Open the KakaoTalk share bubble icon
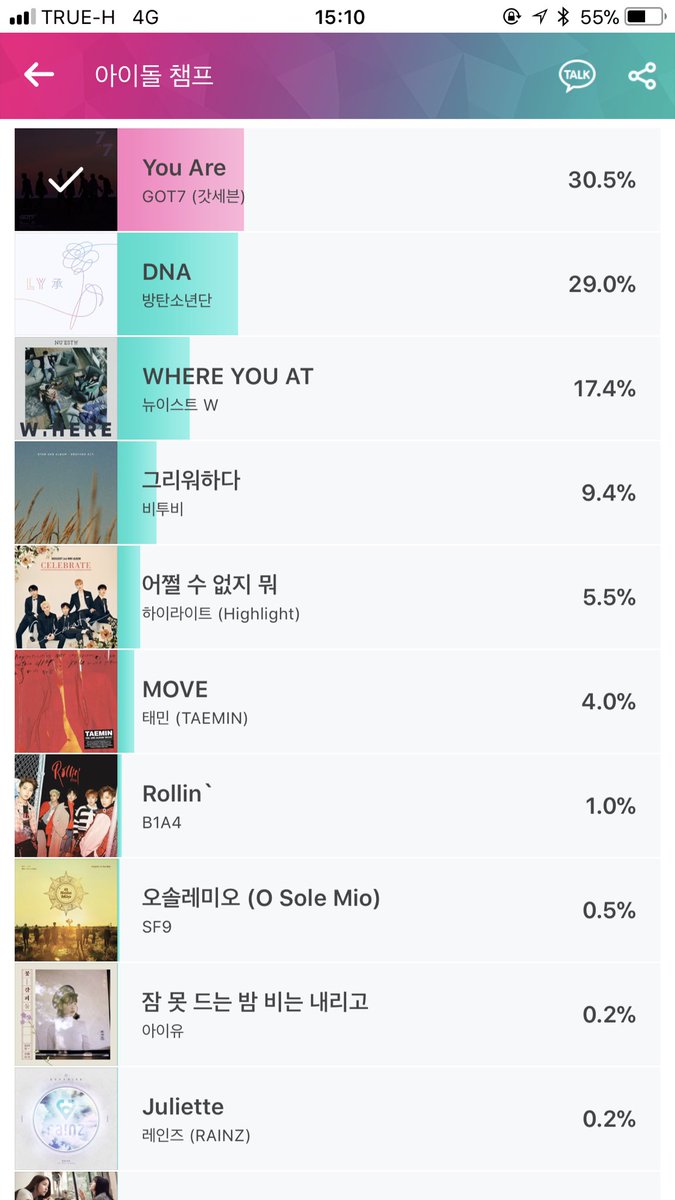This screenshot has height=1200, width=675. (577, 76)
